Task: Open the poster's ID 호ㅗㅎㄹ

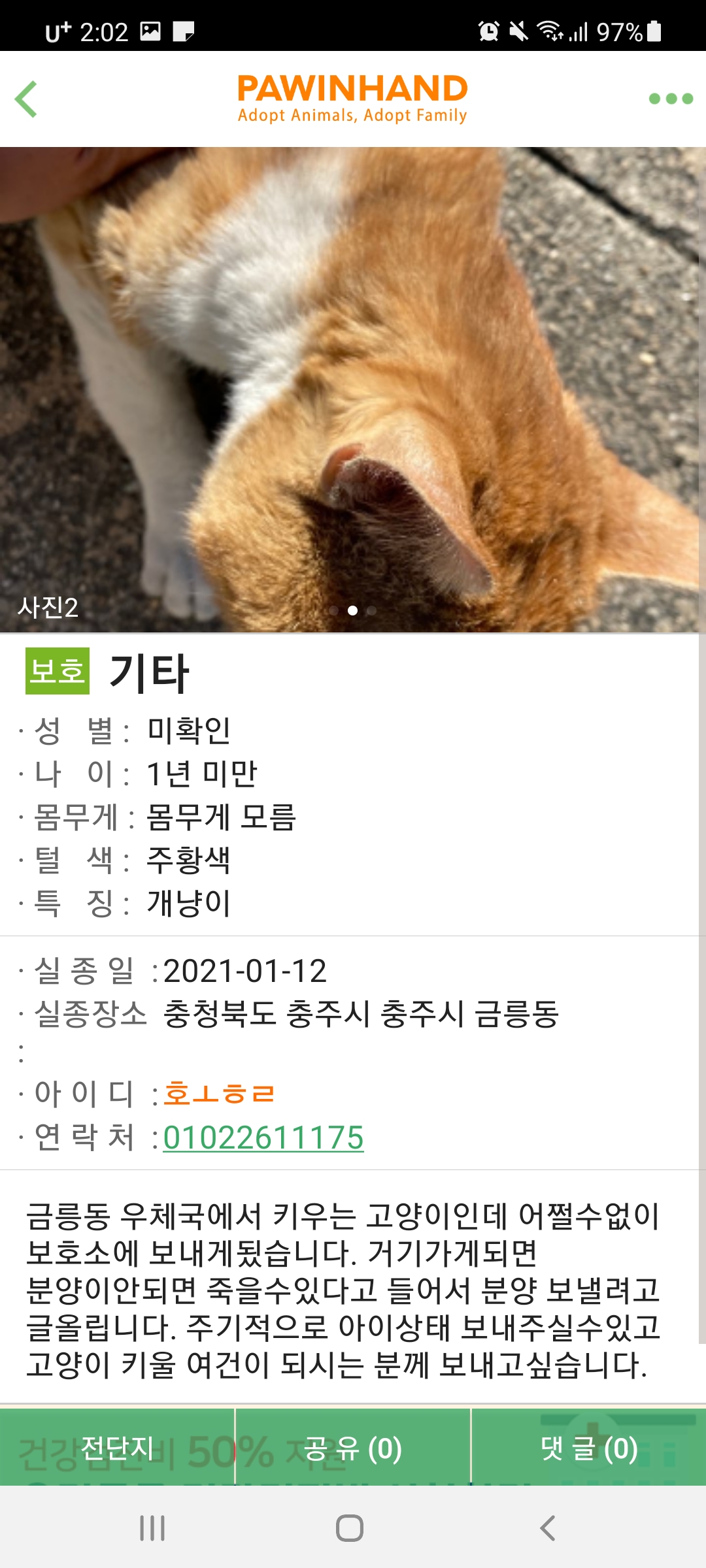Action: (218, 1093)
